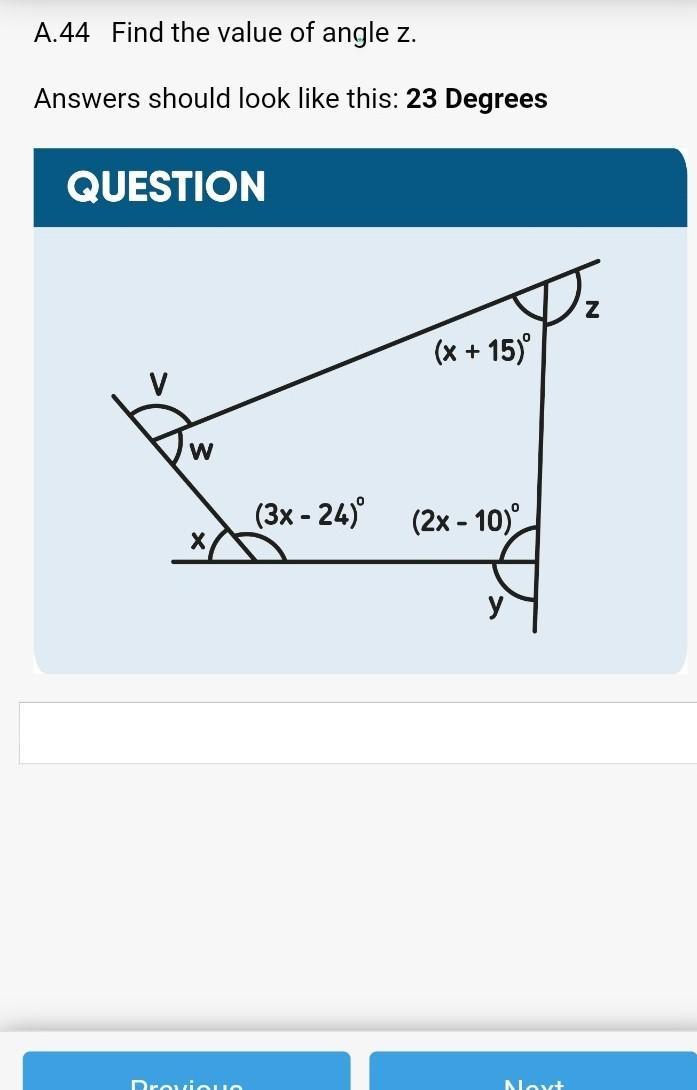Go to the Next question
Screen dimensions: 697x1090
533,1074
